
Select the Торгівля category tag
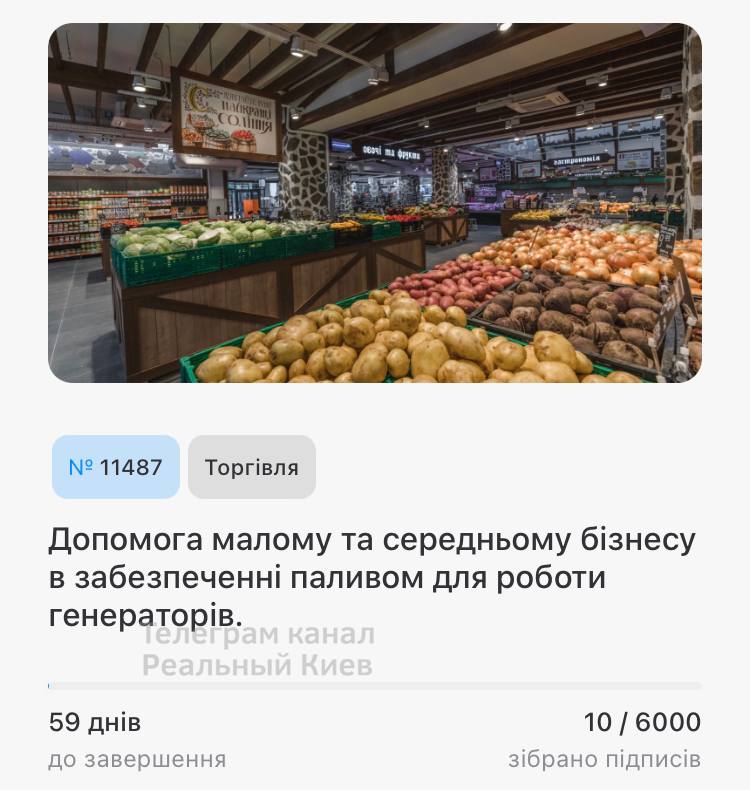pyautogui.click(x=251, y=466)
